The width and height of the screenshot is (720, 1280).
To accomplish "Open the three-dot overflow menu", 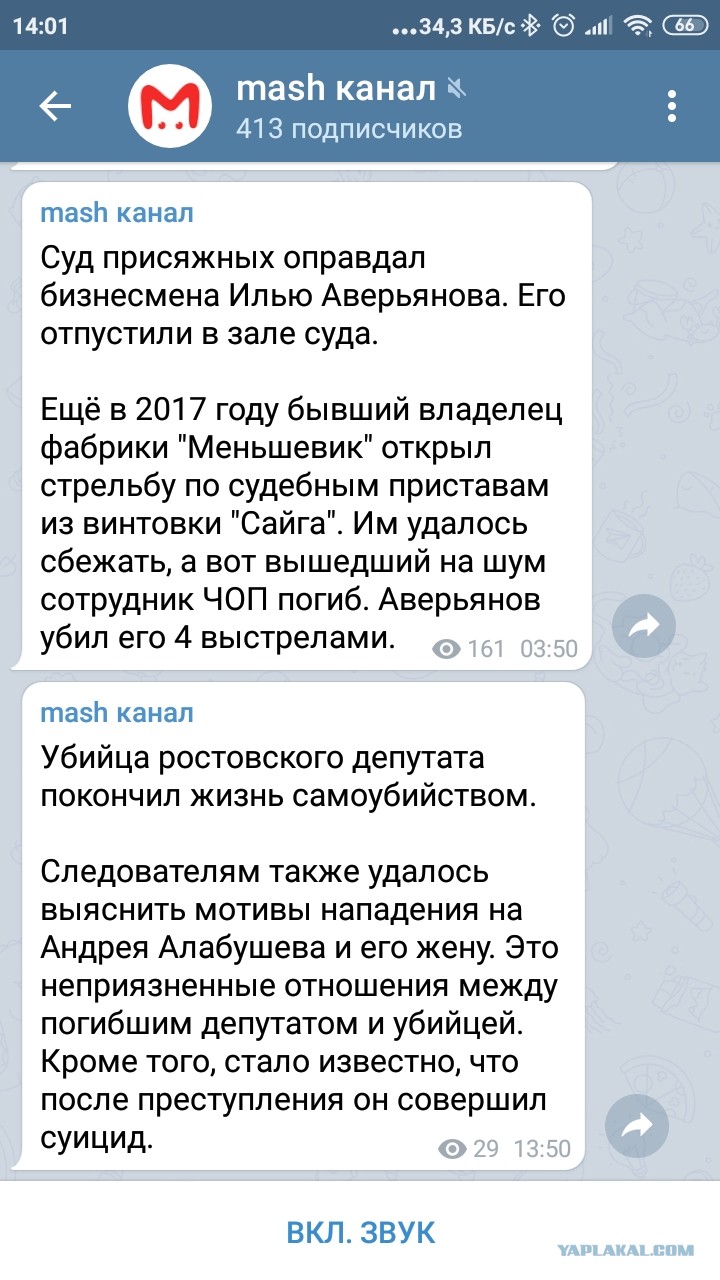I will (x=672, y=106).
